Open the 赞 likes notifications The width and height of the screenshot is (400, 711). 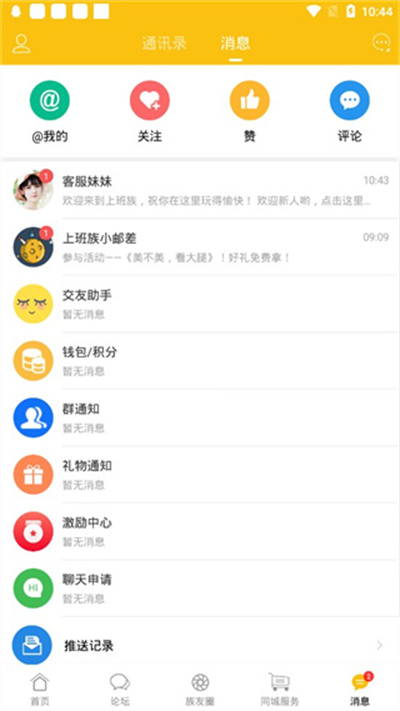249,112
